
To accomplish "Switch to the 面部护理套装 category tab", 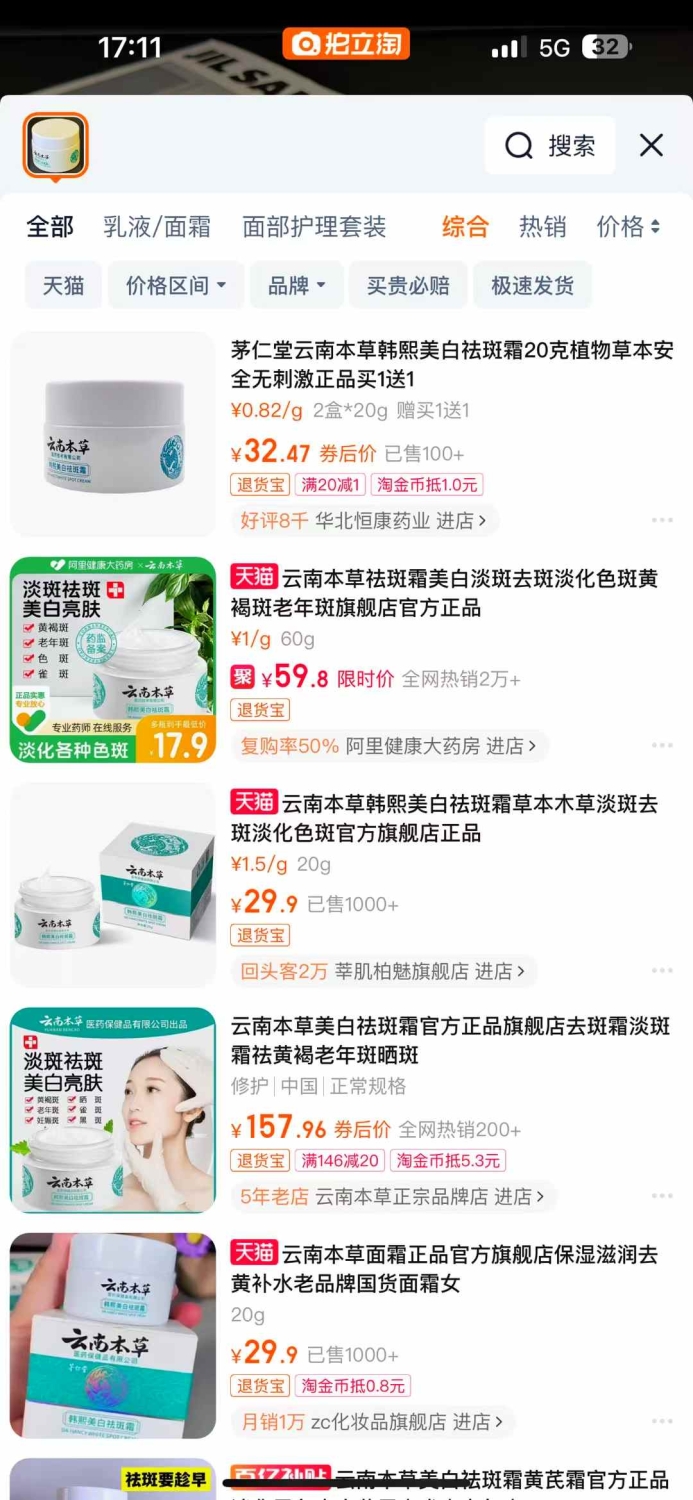I will coord(314,227).
